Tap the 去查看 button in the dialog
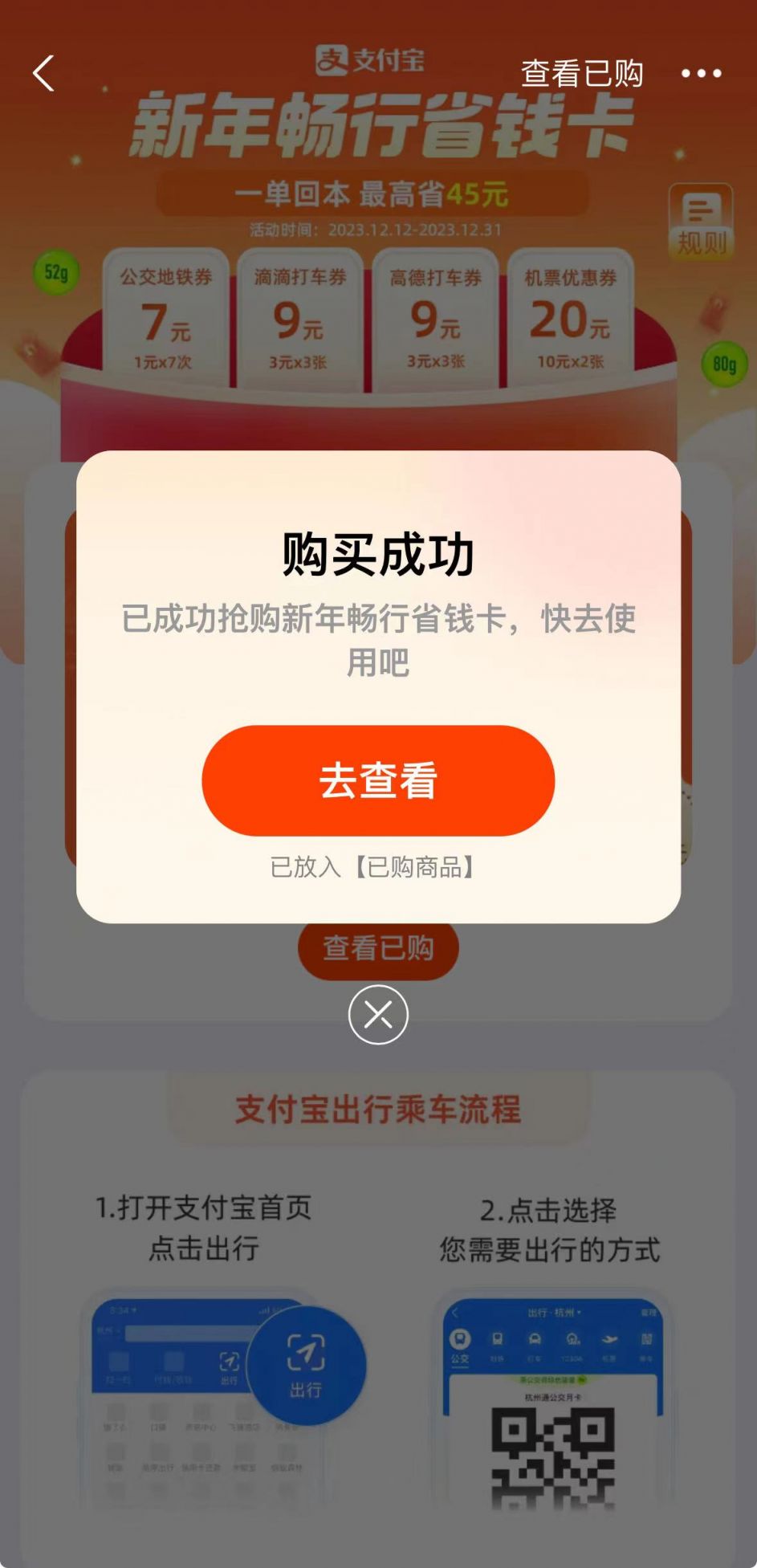This screenshot has height=1568, width=757. (378, 780)
